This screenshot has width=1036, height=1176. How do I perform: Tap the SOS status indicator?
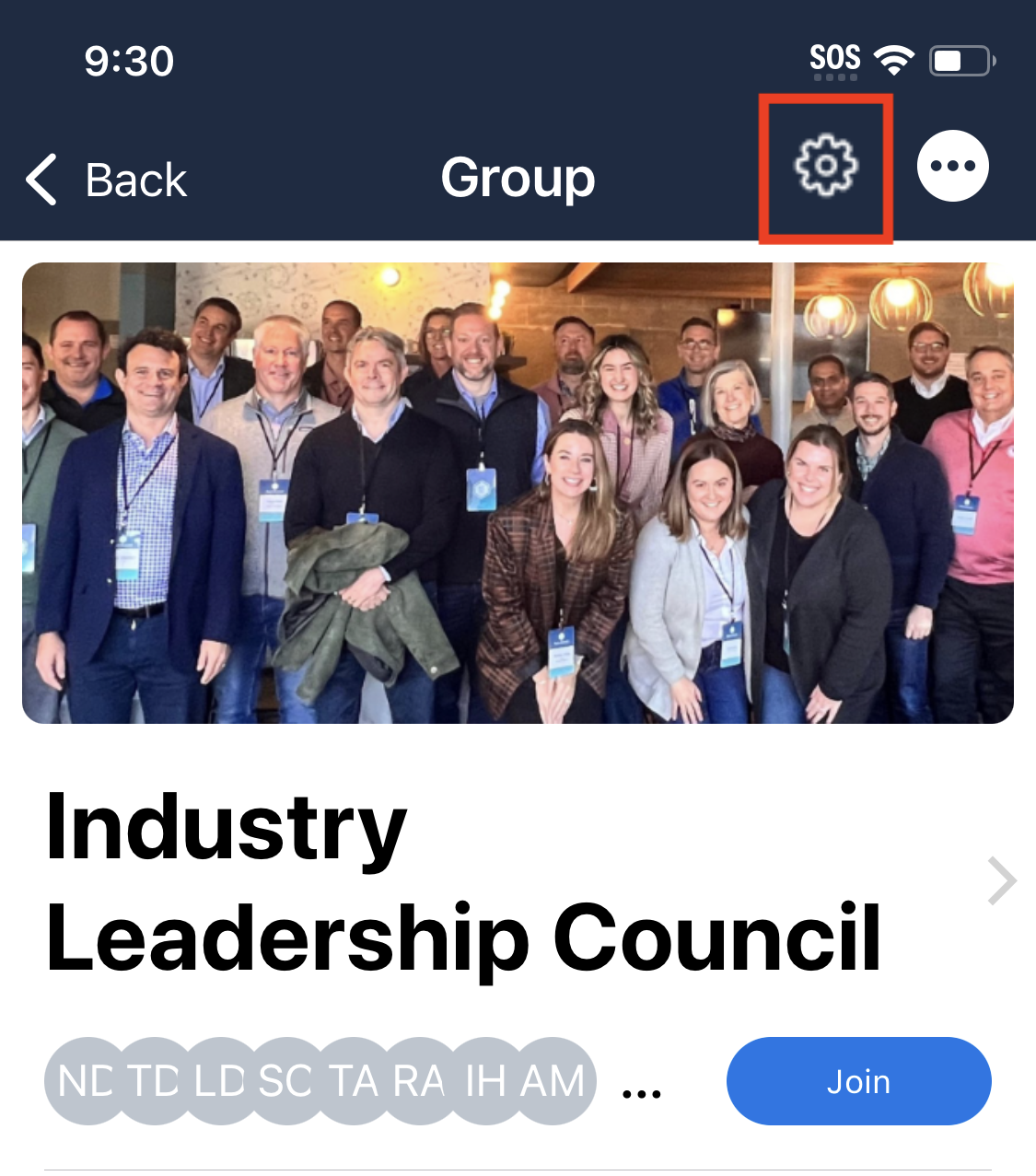836,55
